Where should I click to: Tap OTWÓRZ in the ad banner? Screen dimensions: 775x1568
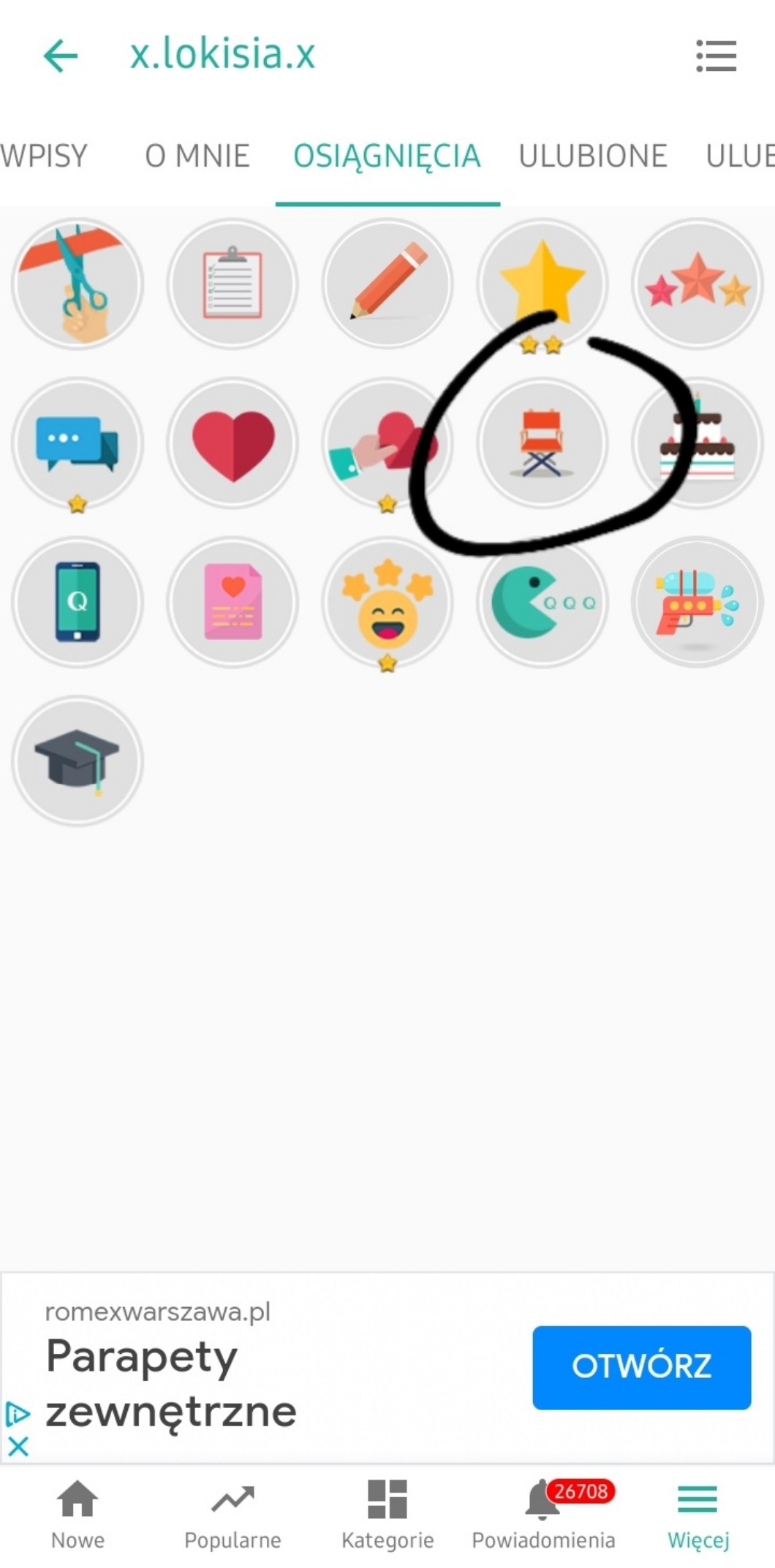tap(641, 1366)
